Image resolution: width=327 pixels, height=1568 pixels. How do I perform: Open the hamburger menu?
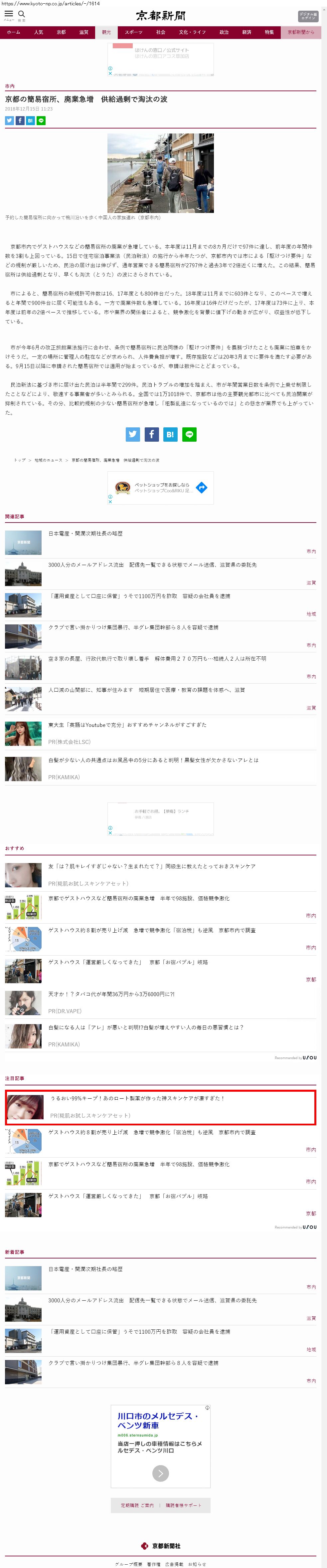coord(9,14)
